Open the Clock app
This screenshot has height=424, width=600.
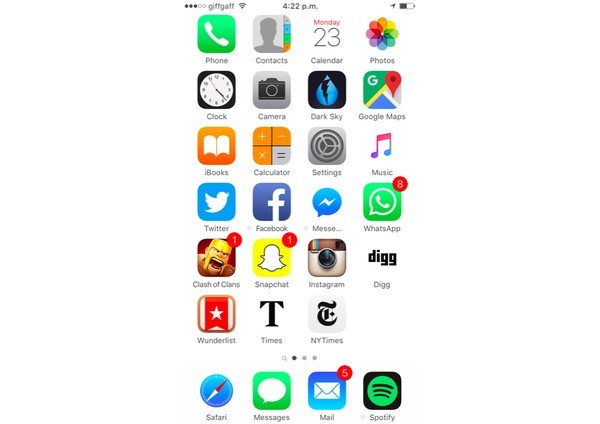[x=217, y=91]
